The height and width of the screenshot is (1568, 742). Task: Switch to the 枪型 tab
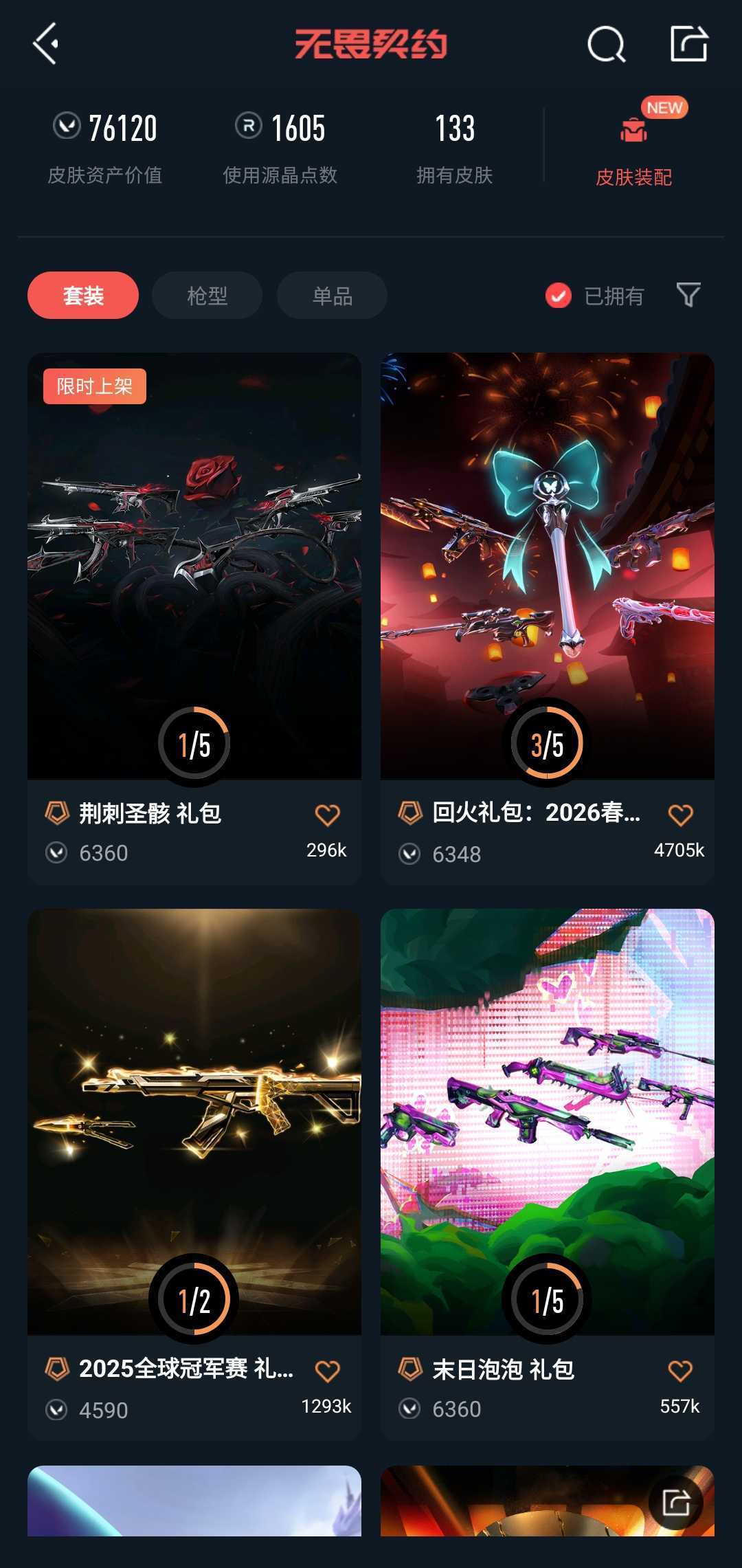pos(207,296)
